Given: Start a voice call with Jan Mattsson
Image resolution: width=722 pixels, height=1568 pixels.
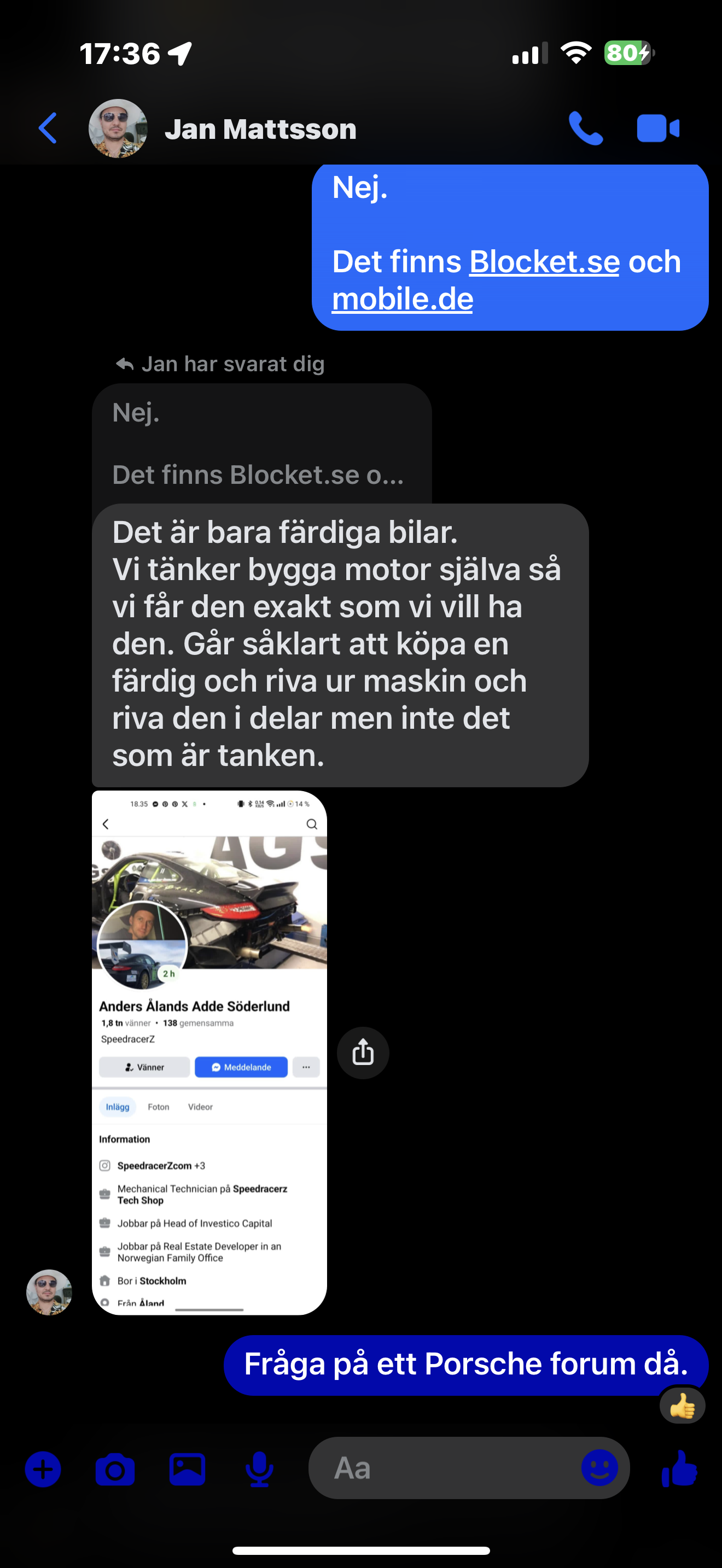Looking at the screenshot, I should tap(586, 128).
